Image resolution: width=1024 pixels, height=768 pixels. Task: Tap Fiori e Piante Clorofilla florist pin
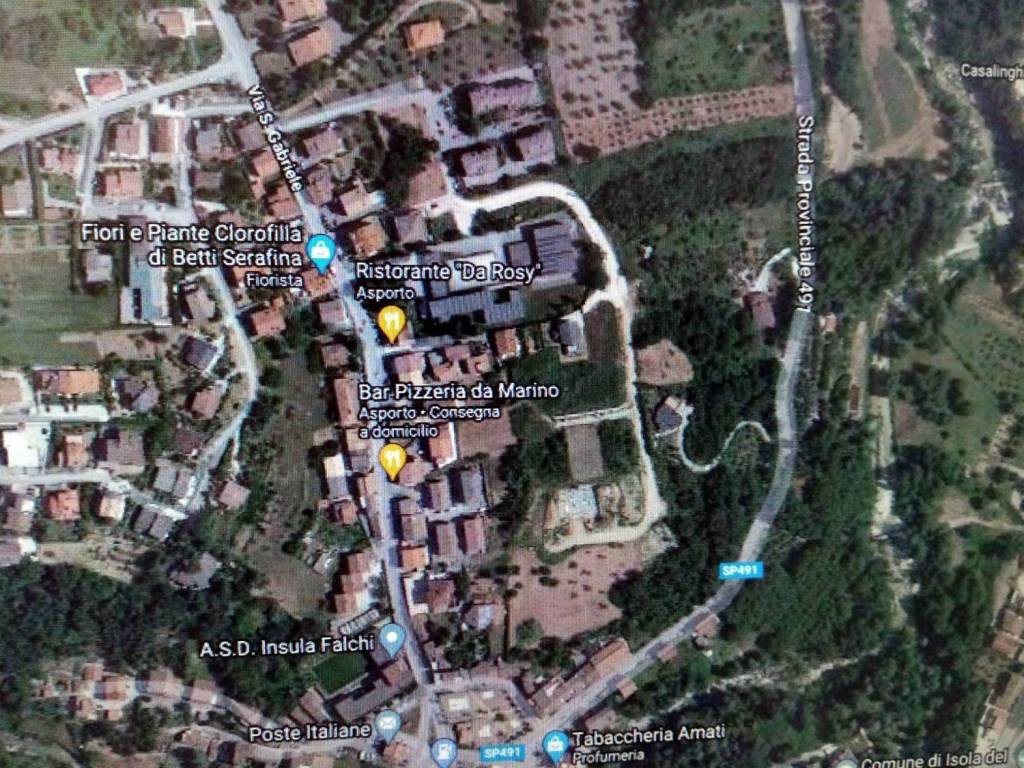click(x=320, y=250)
